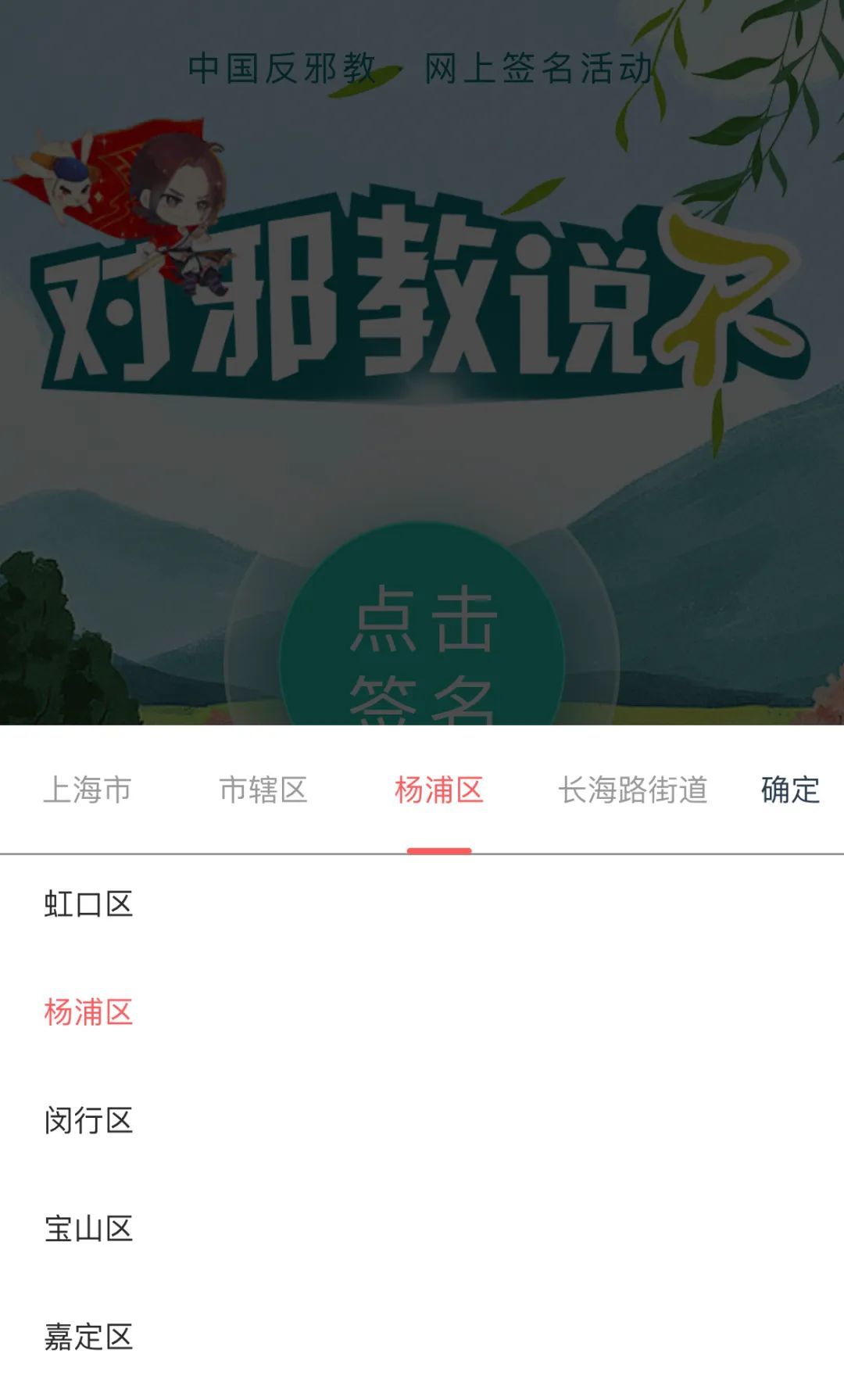
Task: Select the 杨浦区 tab in the picker header
Action: point(438,790)
